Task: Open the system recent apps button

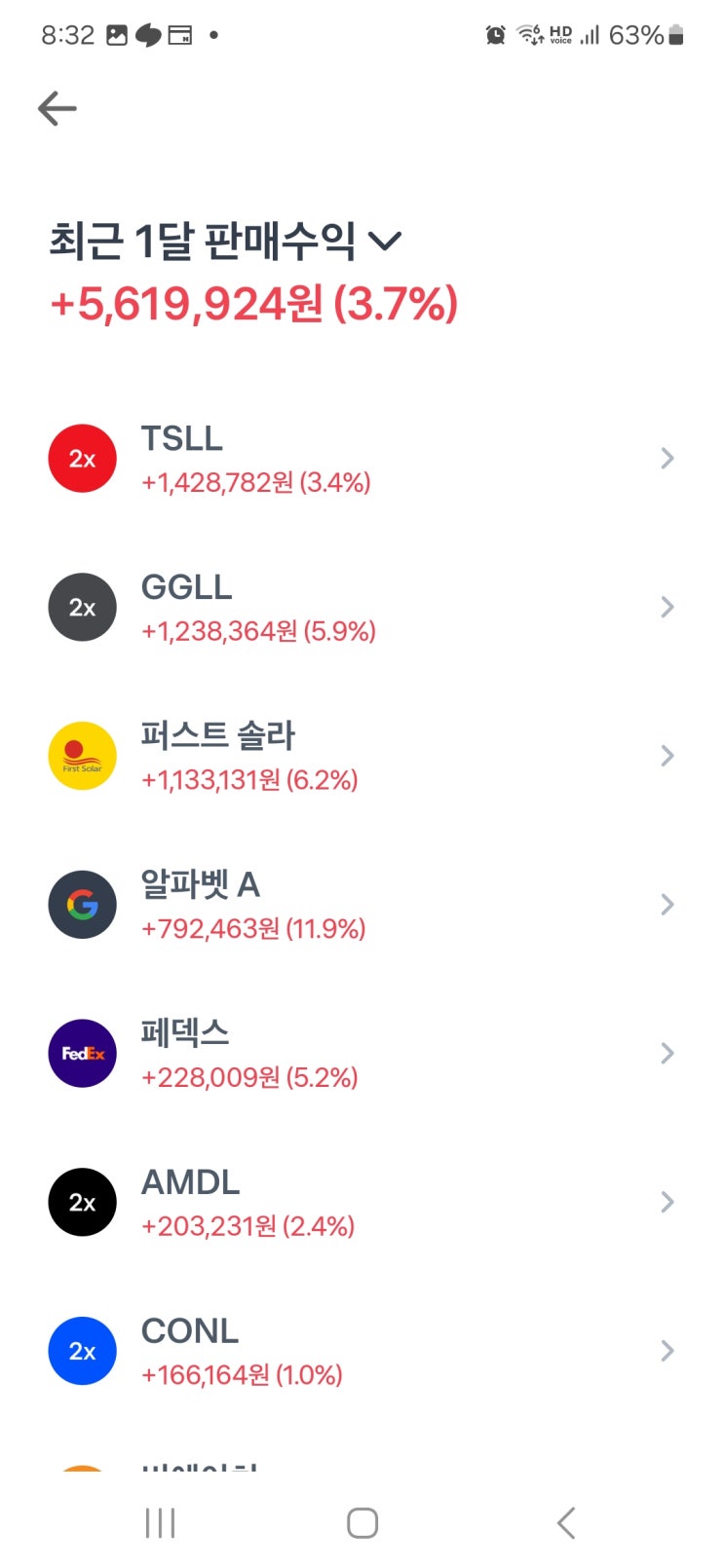Action: [x=160, y=1523]
